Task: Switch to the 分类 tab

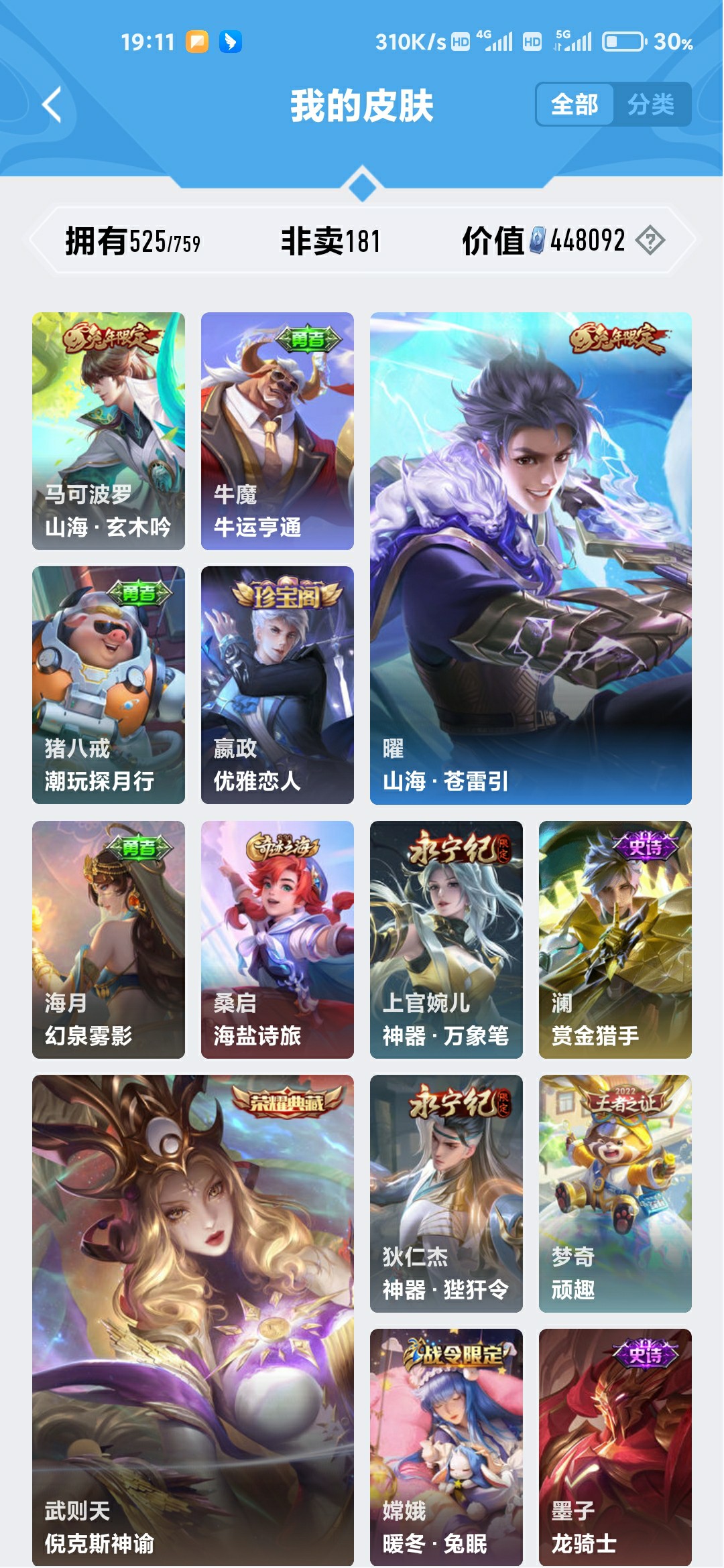Action: (x=651, y=105)
